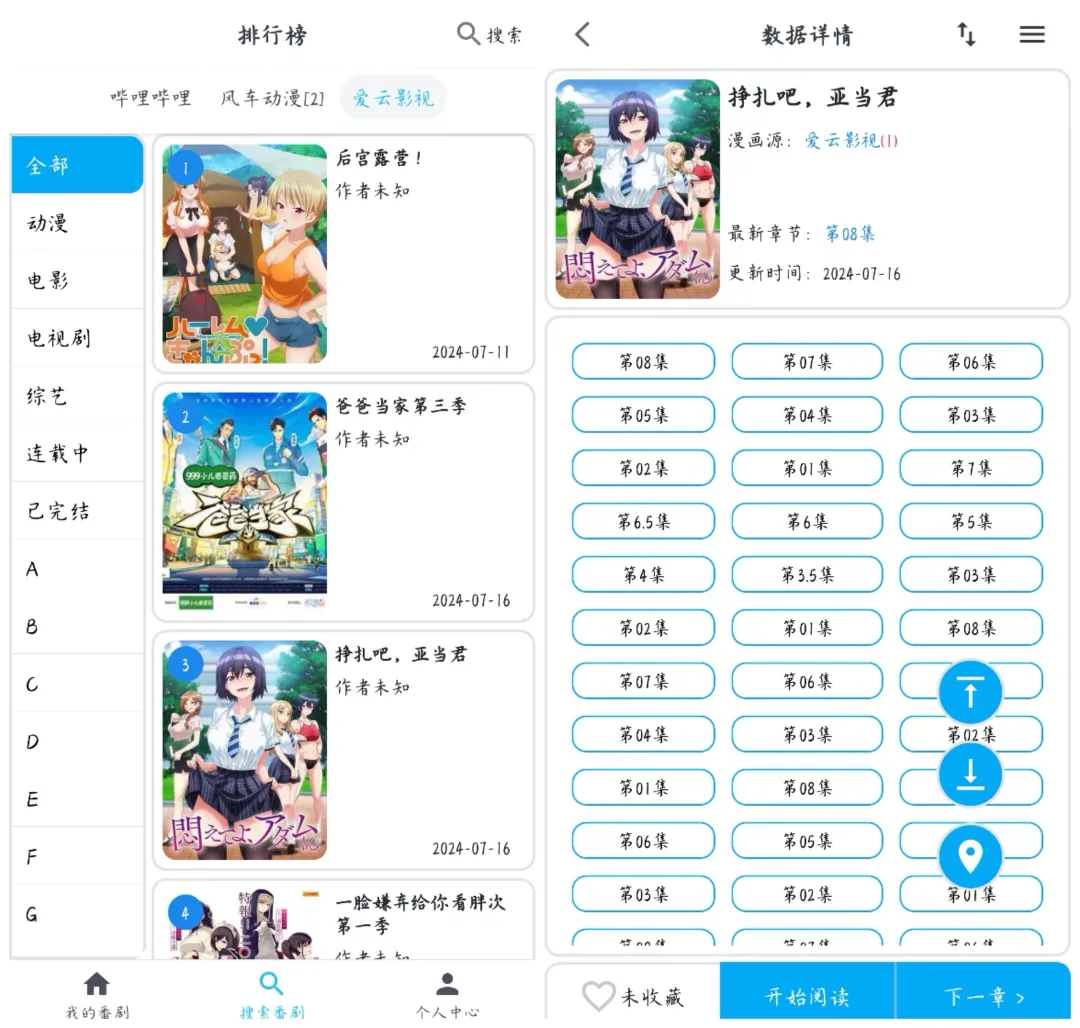The image size is (1080, 1028).
Task: Switch to 哔哩哔哩 source tab
Action: pos(151,98)
